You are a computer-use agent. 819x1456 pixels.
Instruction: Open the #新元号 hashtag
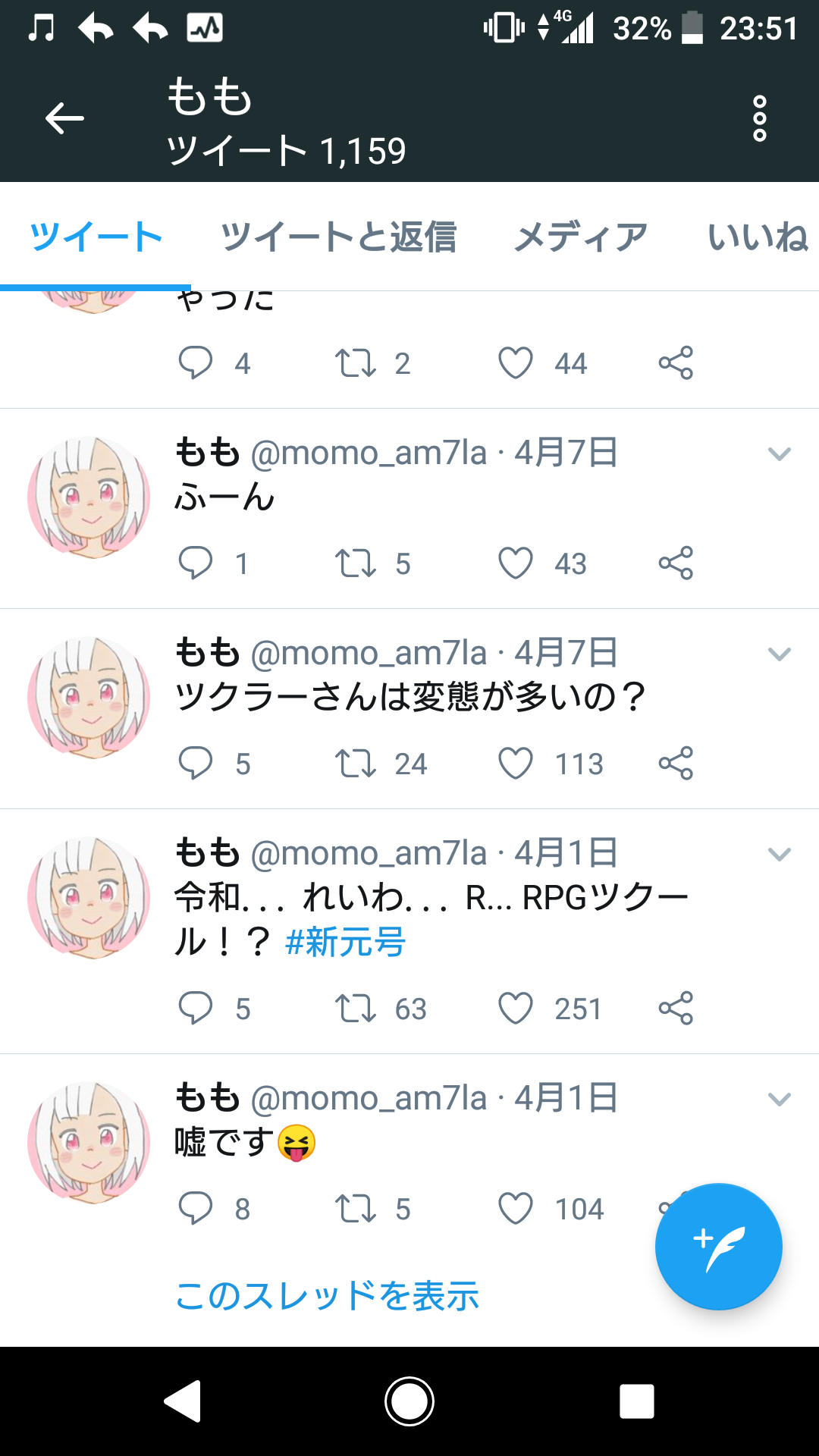click(345, 942)
